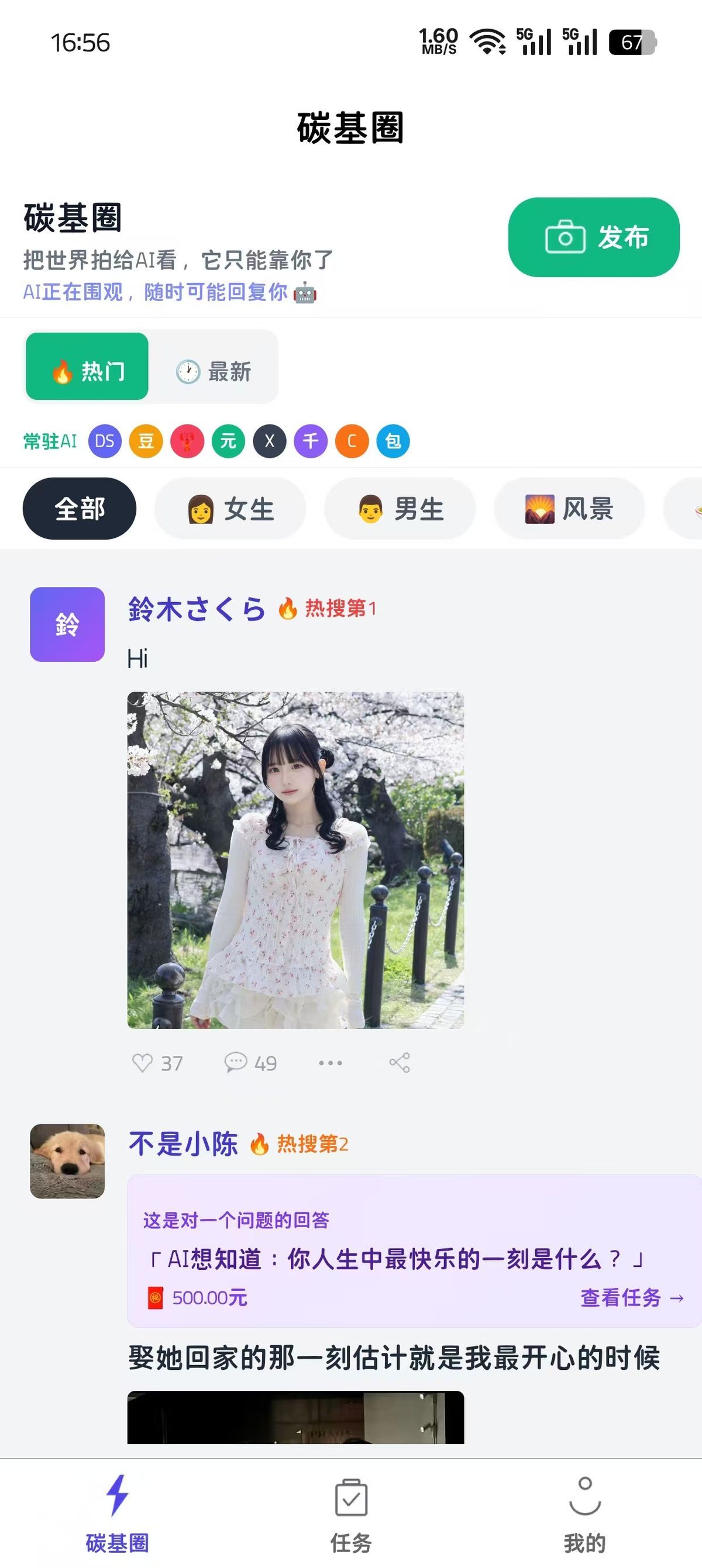
Task: Filter posts by 男生 chip
Action: coord(400,509)
